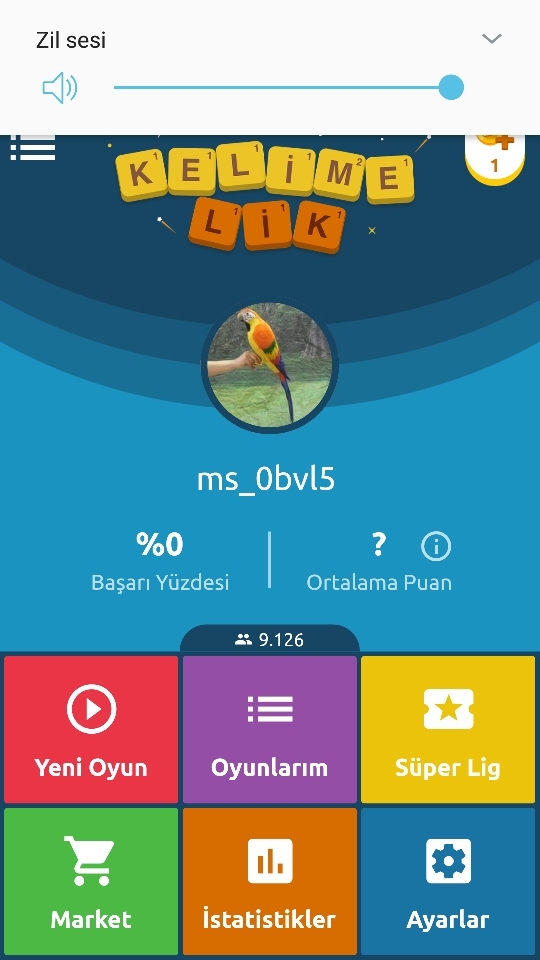Open the hamburger menu
540x960 pixels.
tap(33, 148)
